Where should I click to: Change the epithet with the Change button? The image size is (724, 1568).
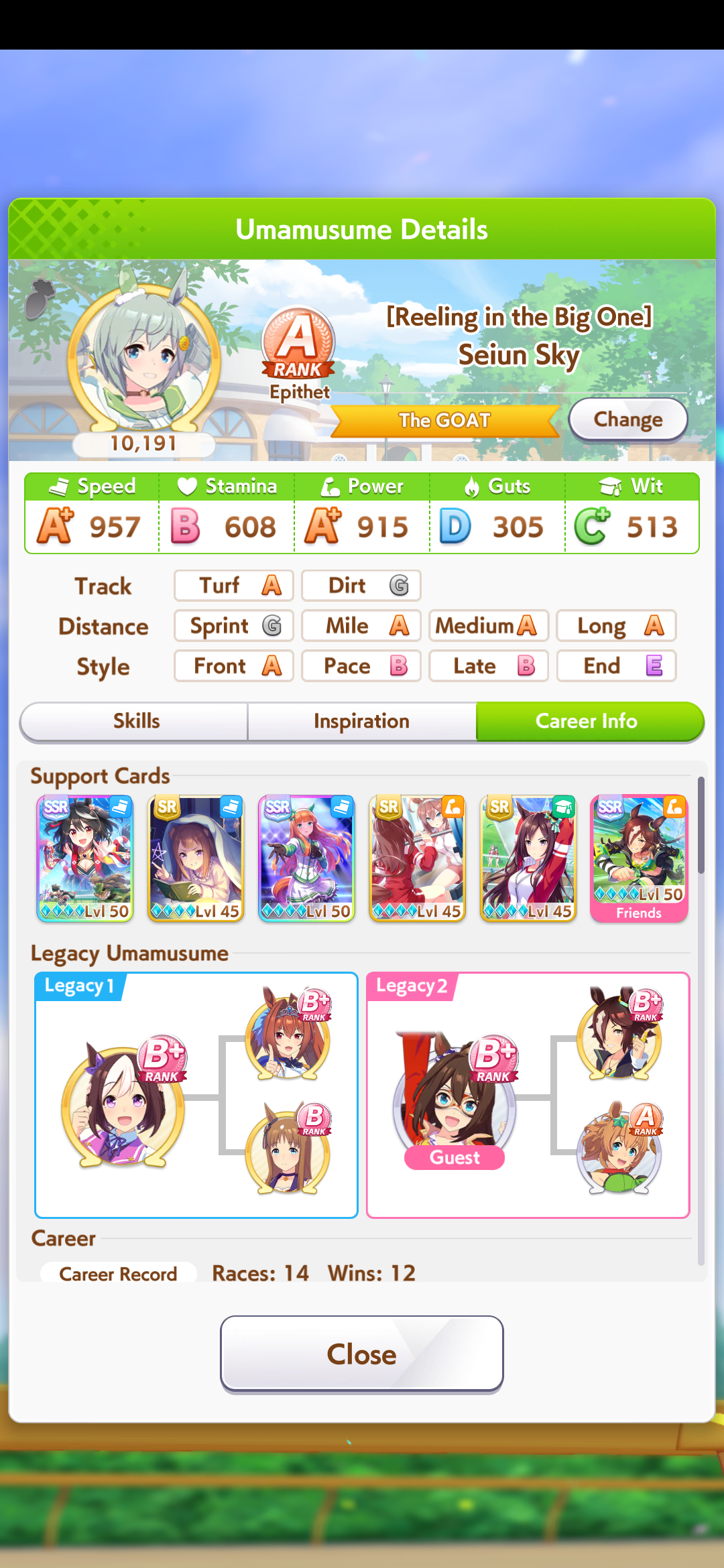point(628,419)
